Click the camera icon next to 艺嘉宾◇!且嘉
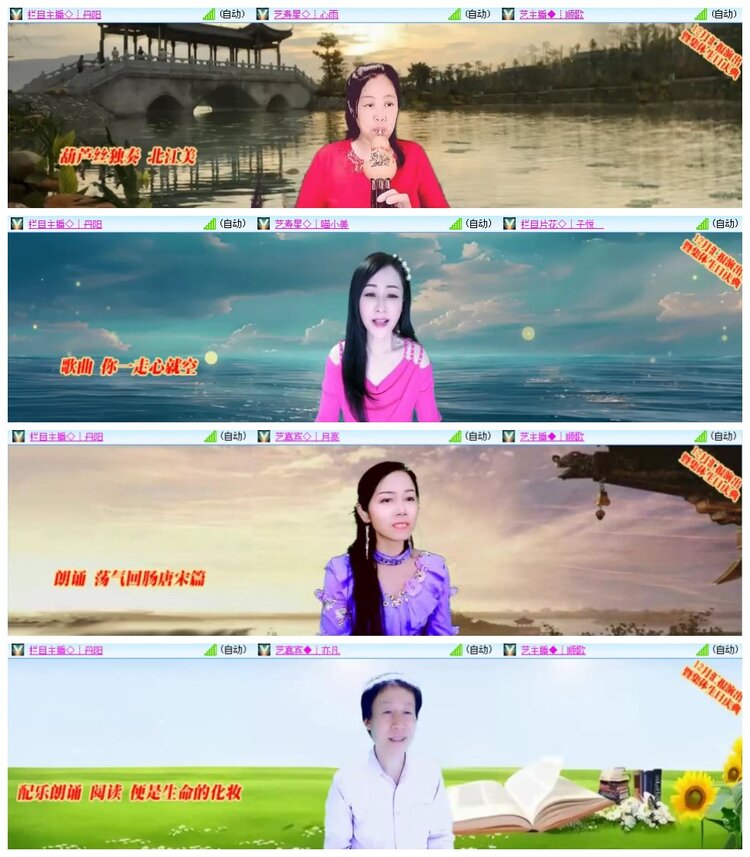 (263, 437)
